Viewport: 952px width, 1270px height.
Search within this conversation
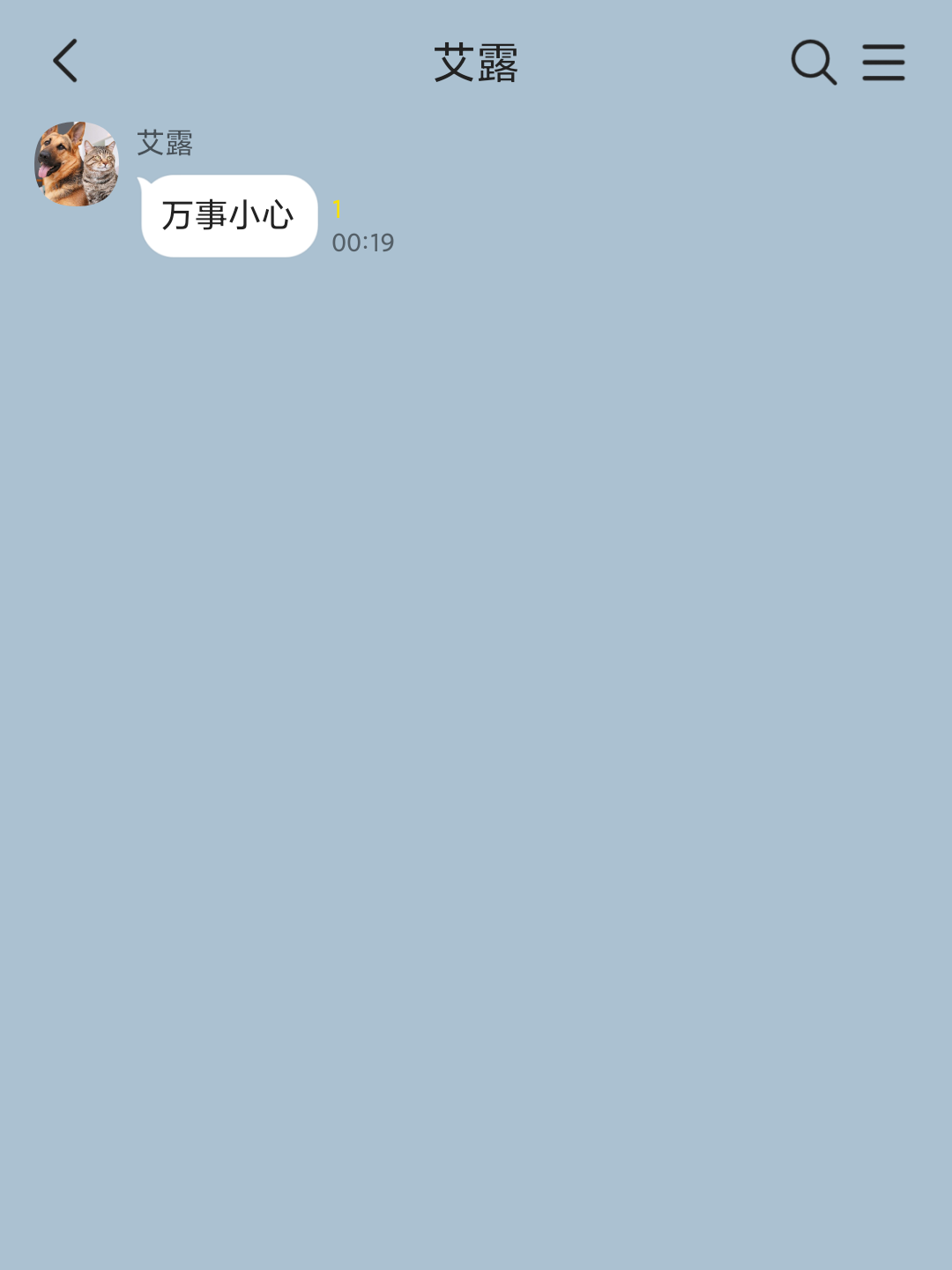(813, 63)
